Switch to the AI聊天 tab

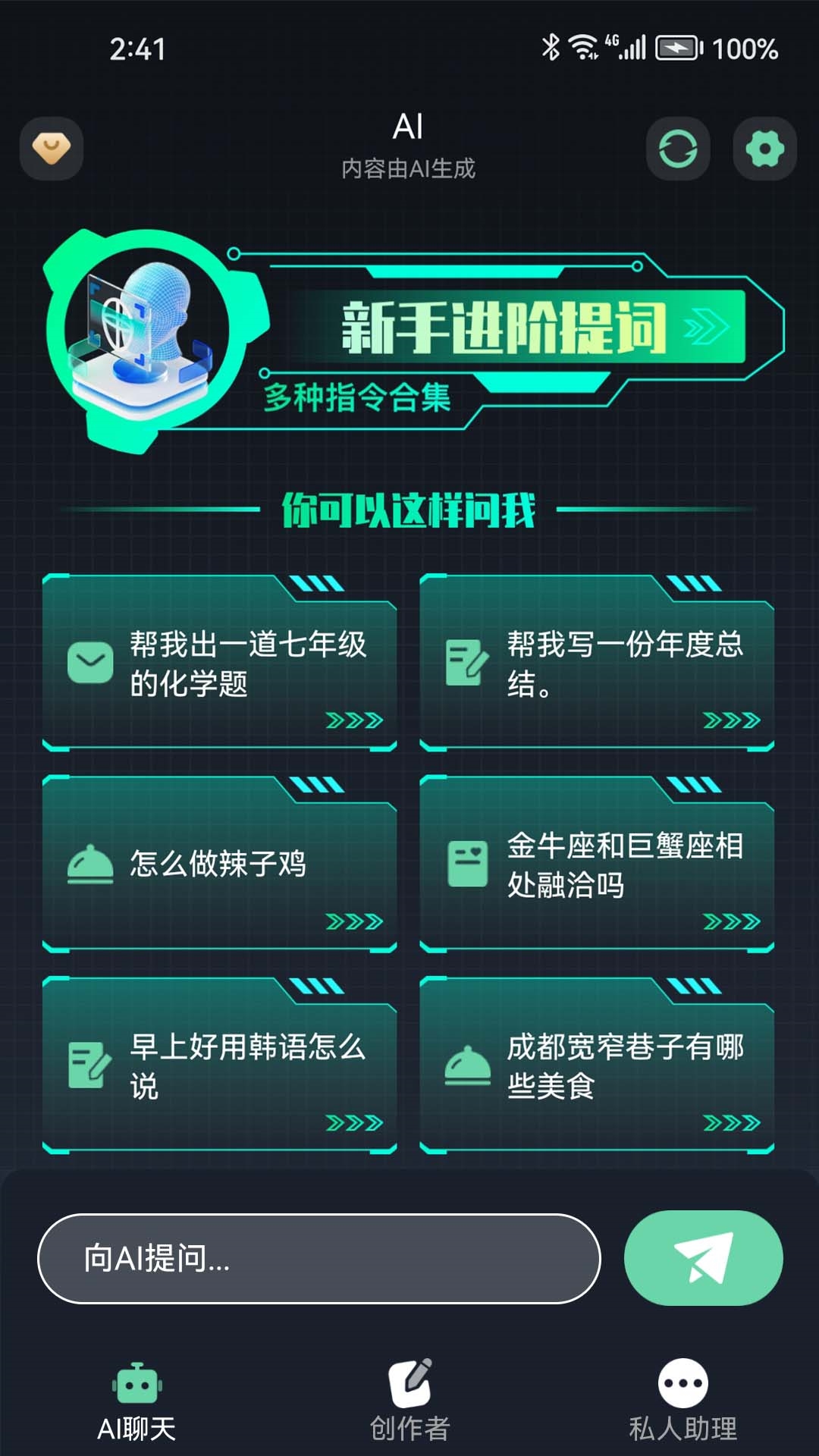click(136, 1403)
